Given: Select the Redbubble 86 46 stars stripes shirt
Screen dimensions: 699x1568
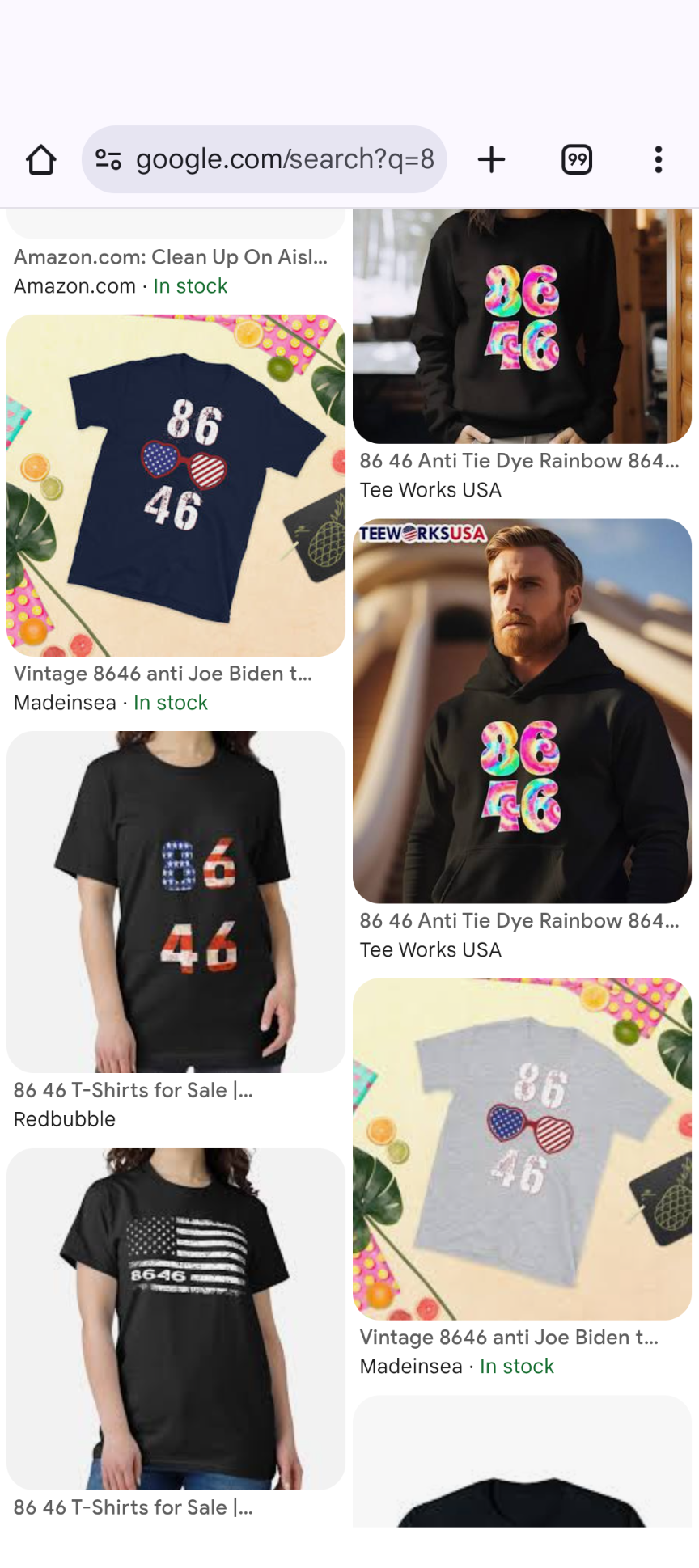Looking at the screenshot, I should (176, 902).
